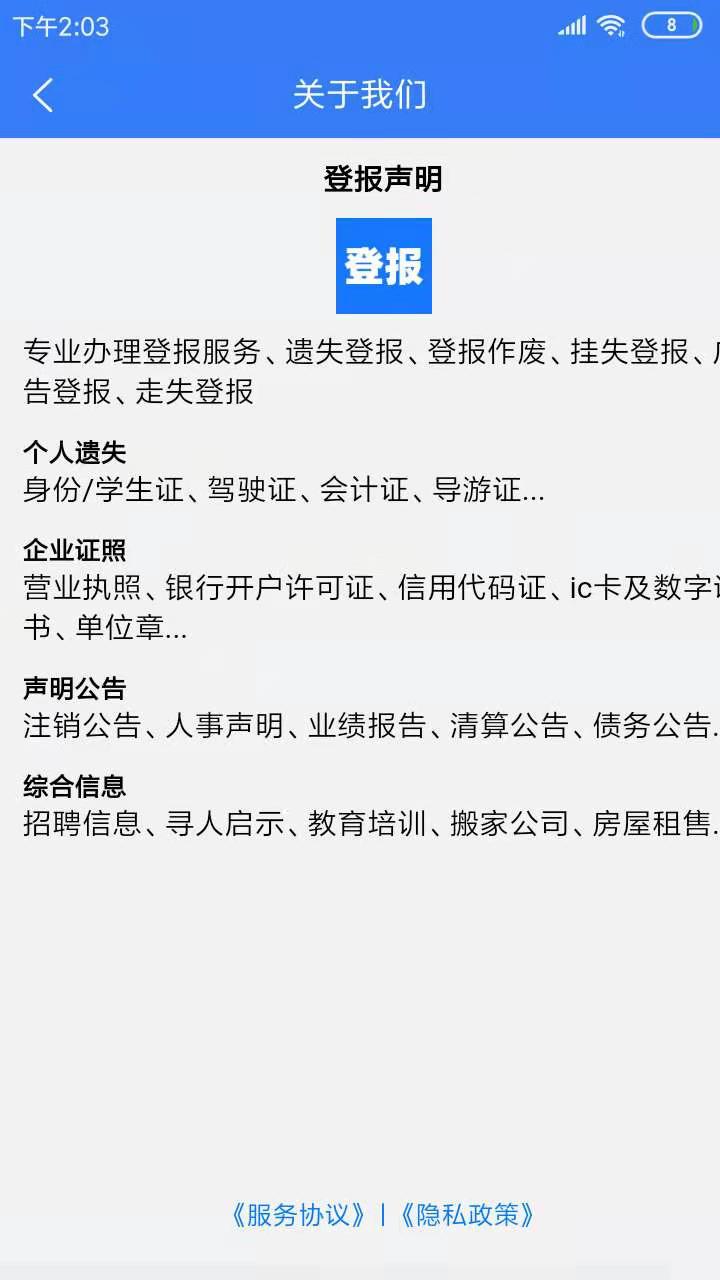
Task: Tap the 企业证照 section header
Action: 74,550
